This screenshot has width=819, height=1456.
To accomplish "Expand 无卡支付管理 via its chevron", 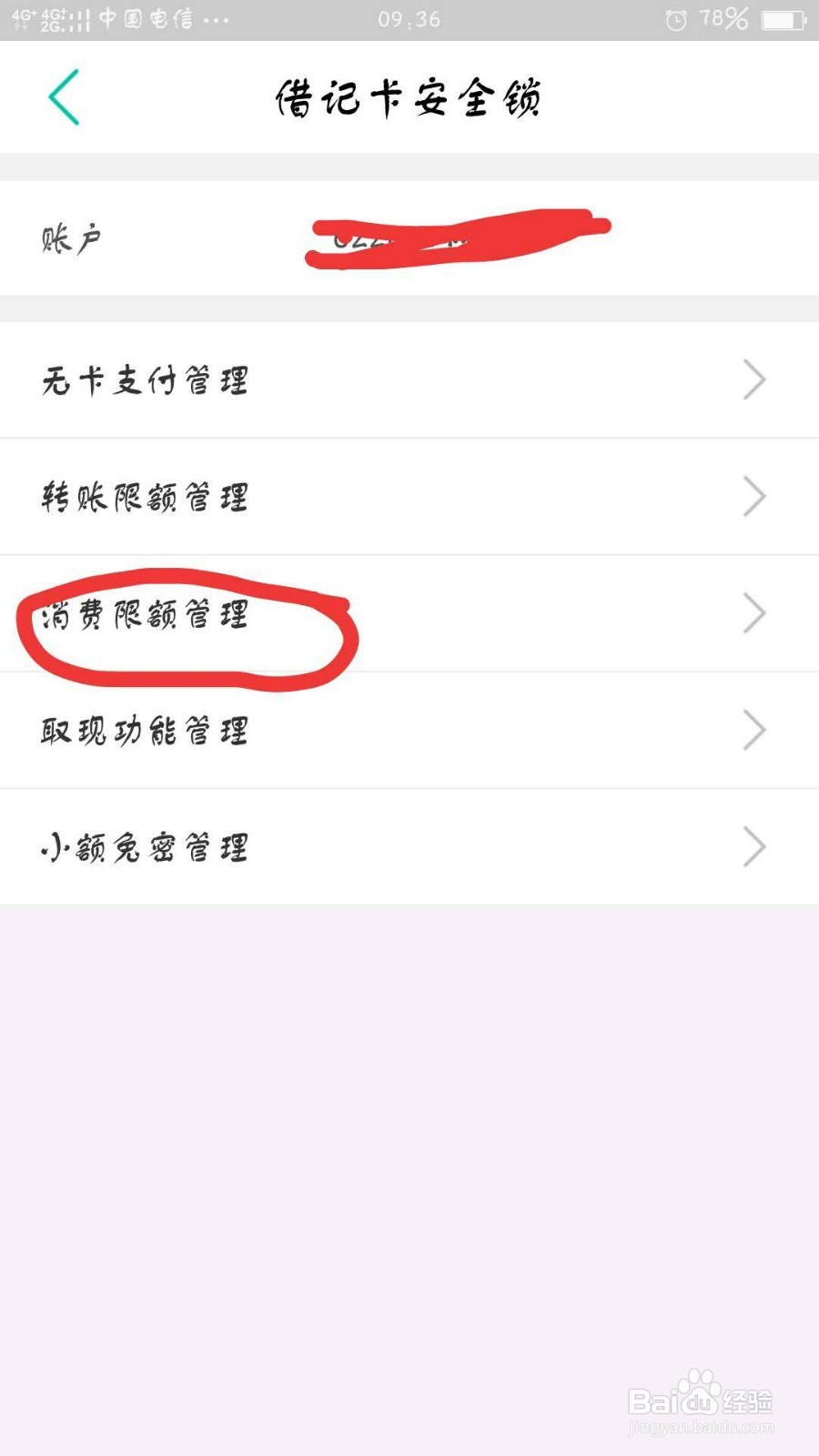I will click(x=753, y=380).
